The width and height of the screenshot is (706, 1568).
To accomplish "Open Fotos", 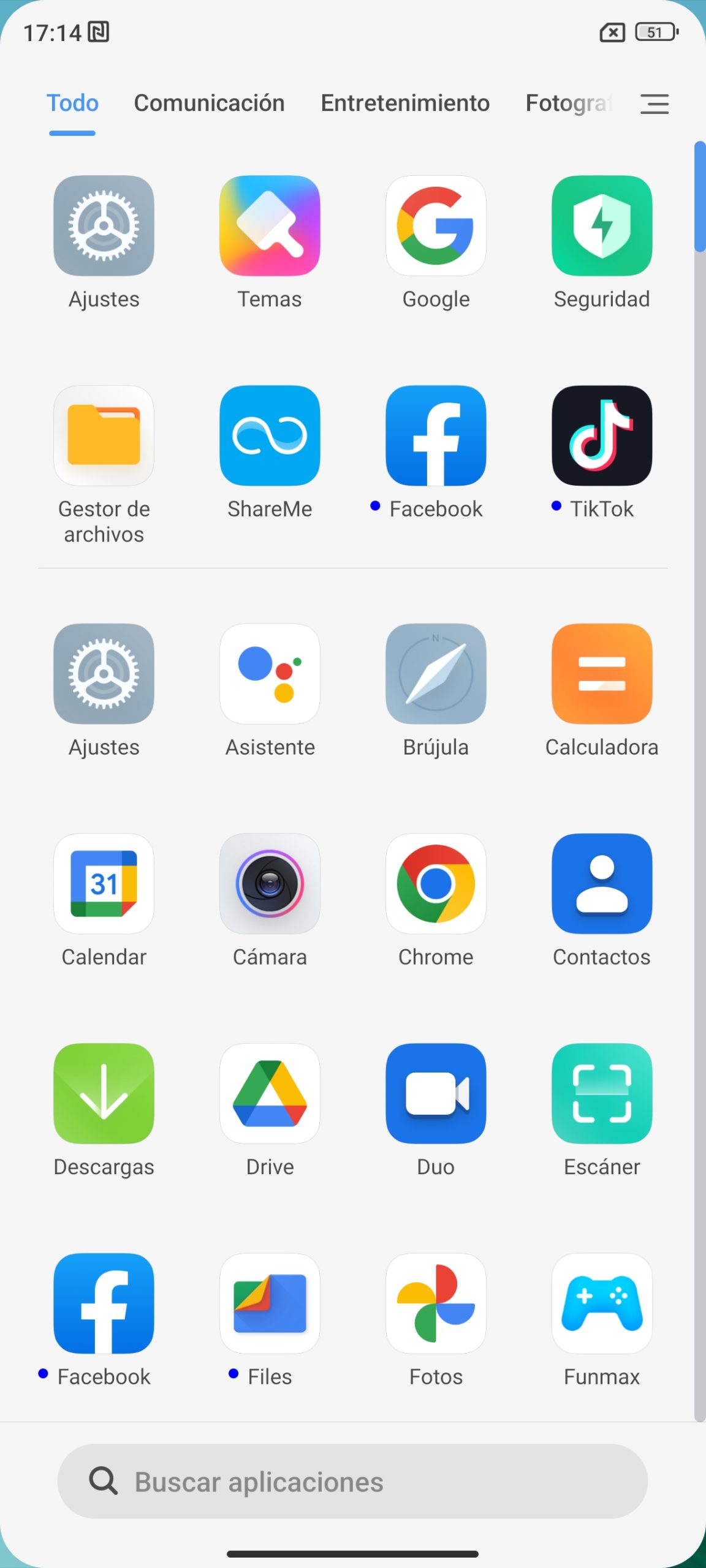I will (x=436, y=1303).
